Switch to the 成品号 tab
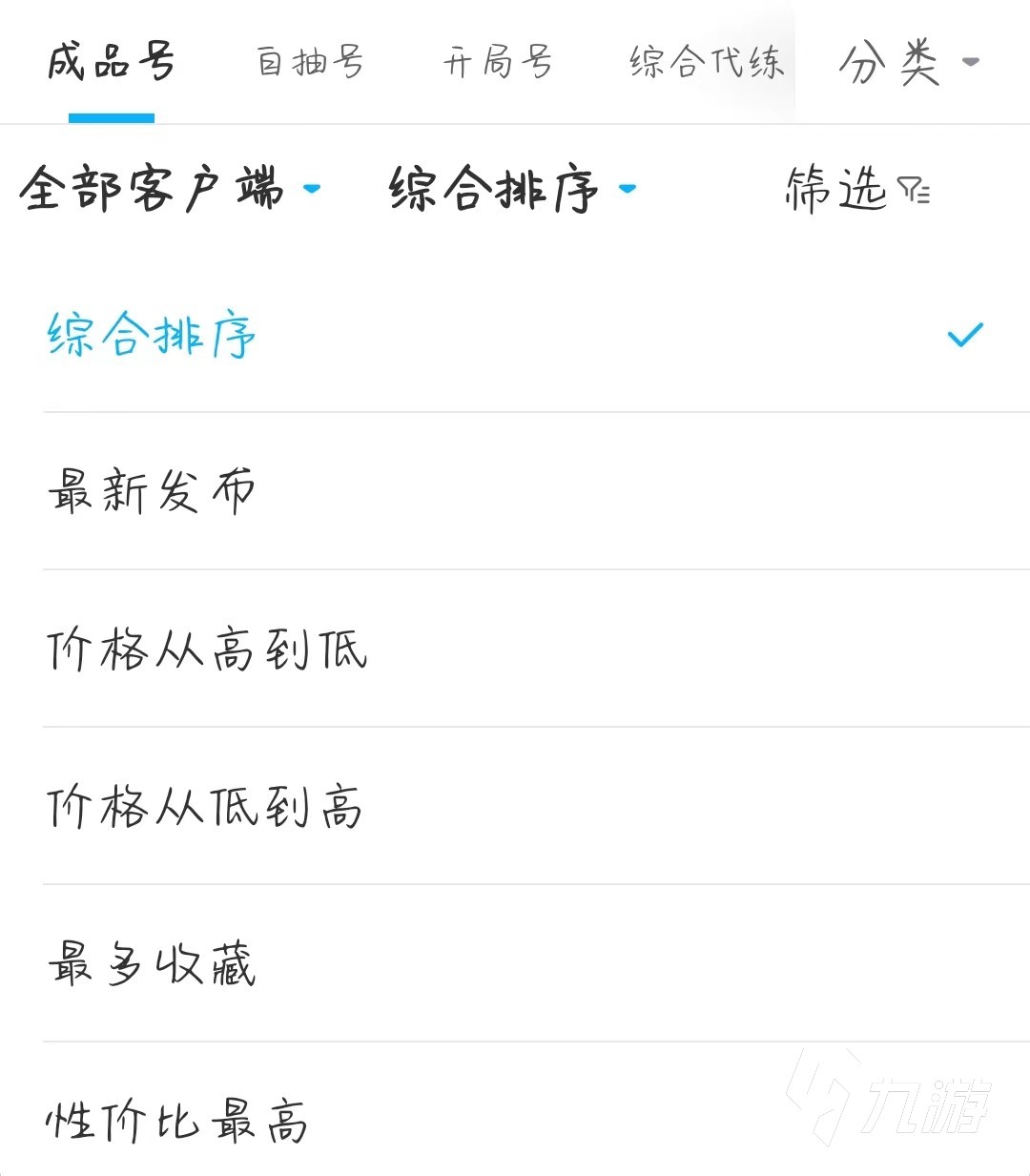 [111, 63]
